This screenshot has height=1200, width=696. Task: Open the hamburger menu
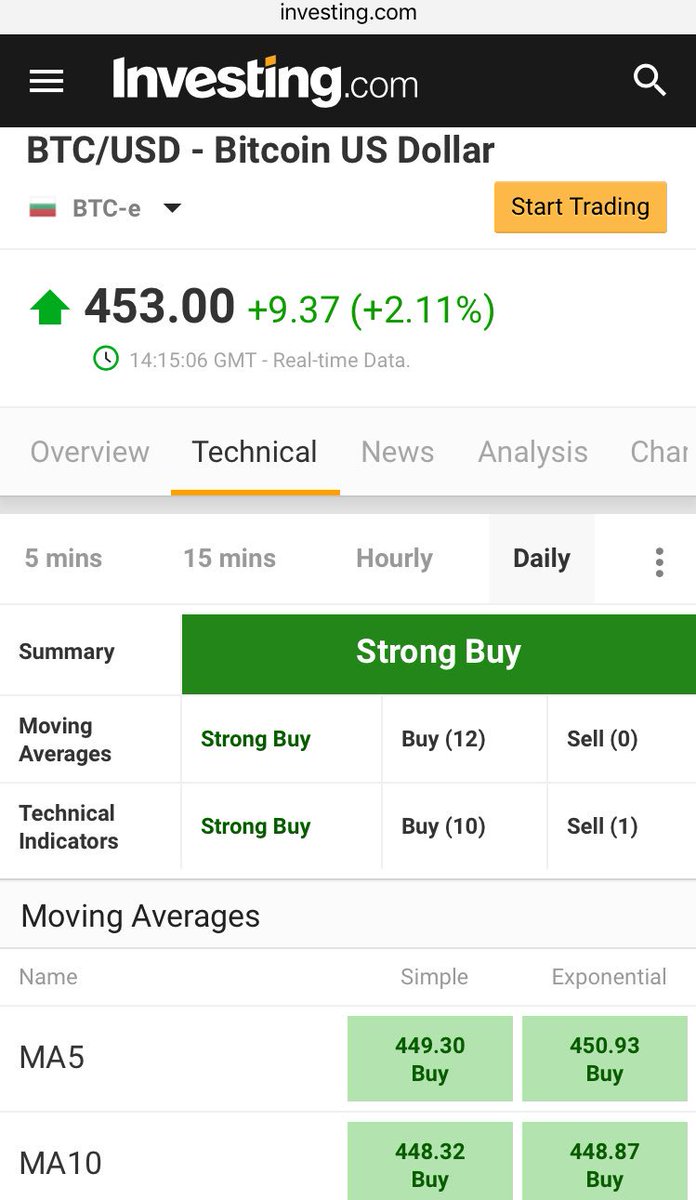(x=46, y=81)
